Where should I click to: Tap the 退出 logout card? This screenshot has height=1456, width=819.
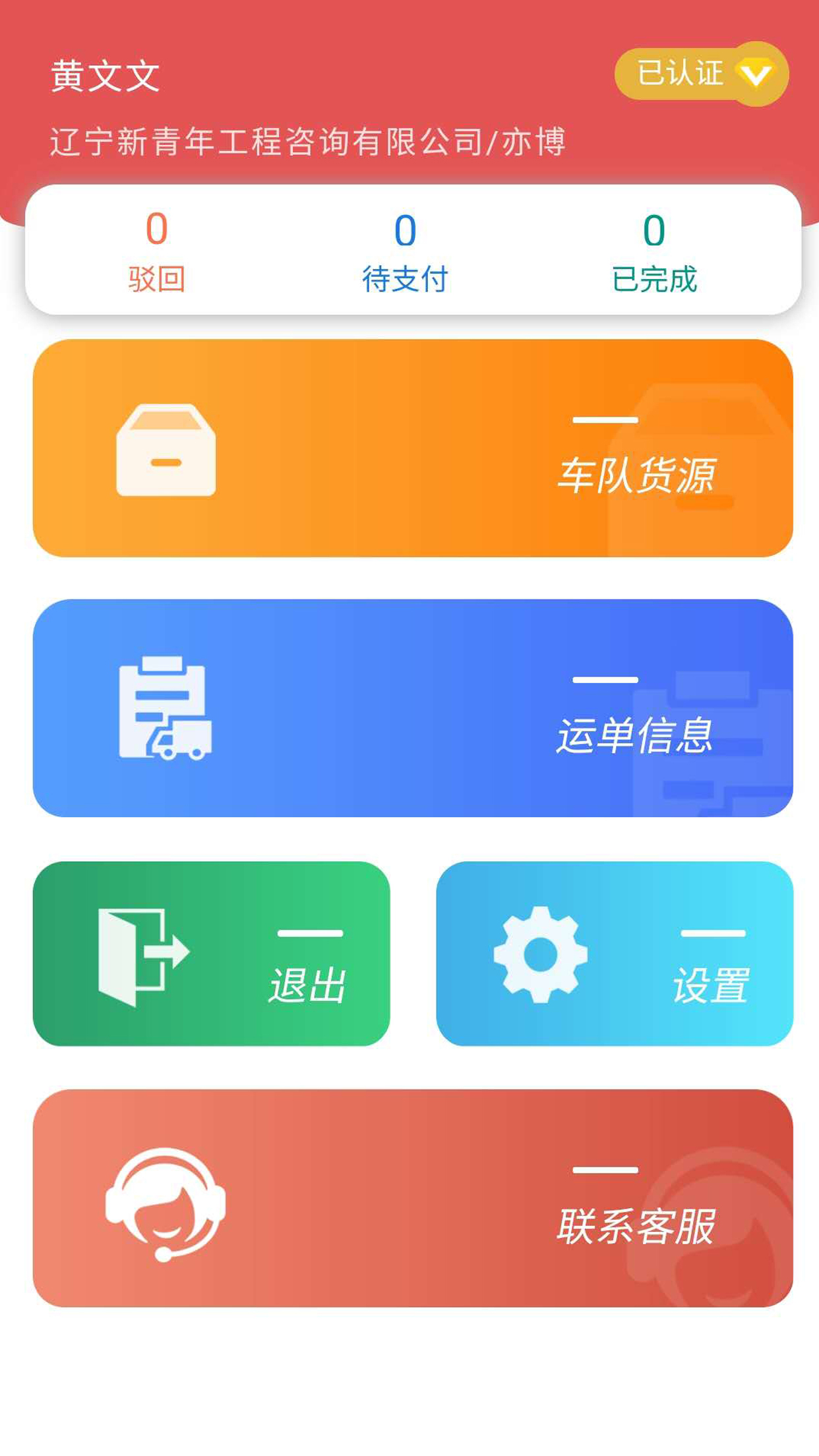[211, 954]
